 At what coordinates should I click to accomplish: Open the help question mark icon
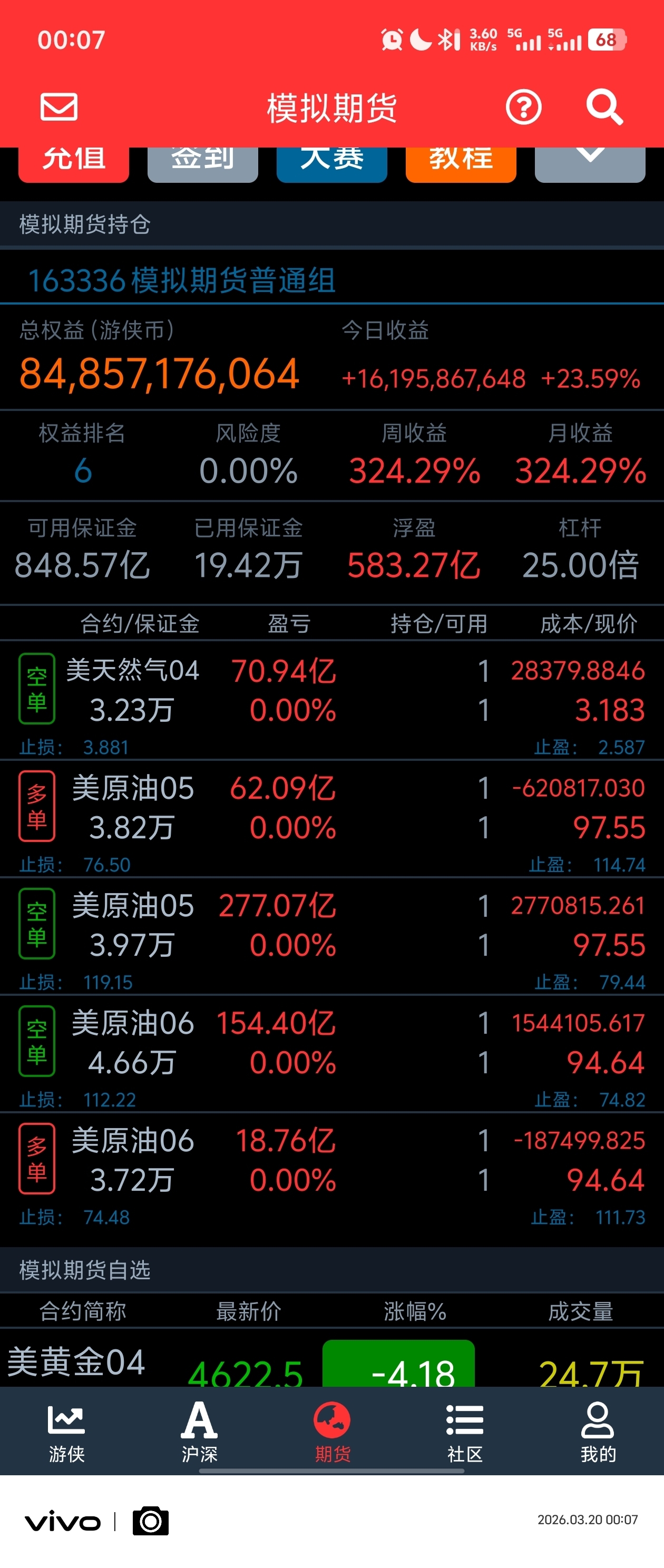click(523, 107)
